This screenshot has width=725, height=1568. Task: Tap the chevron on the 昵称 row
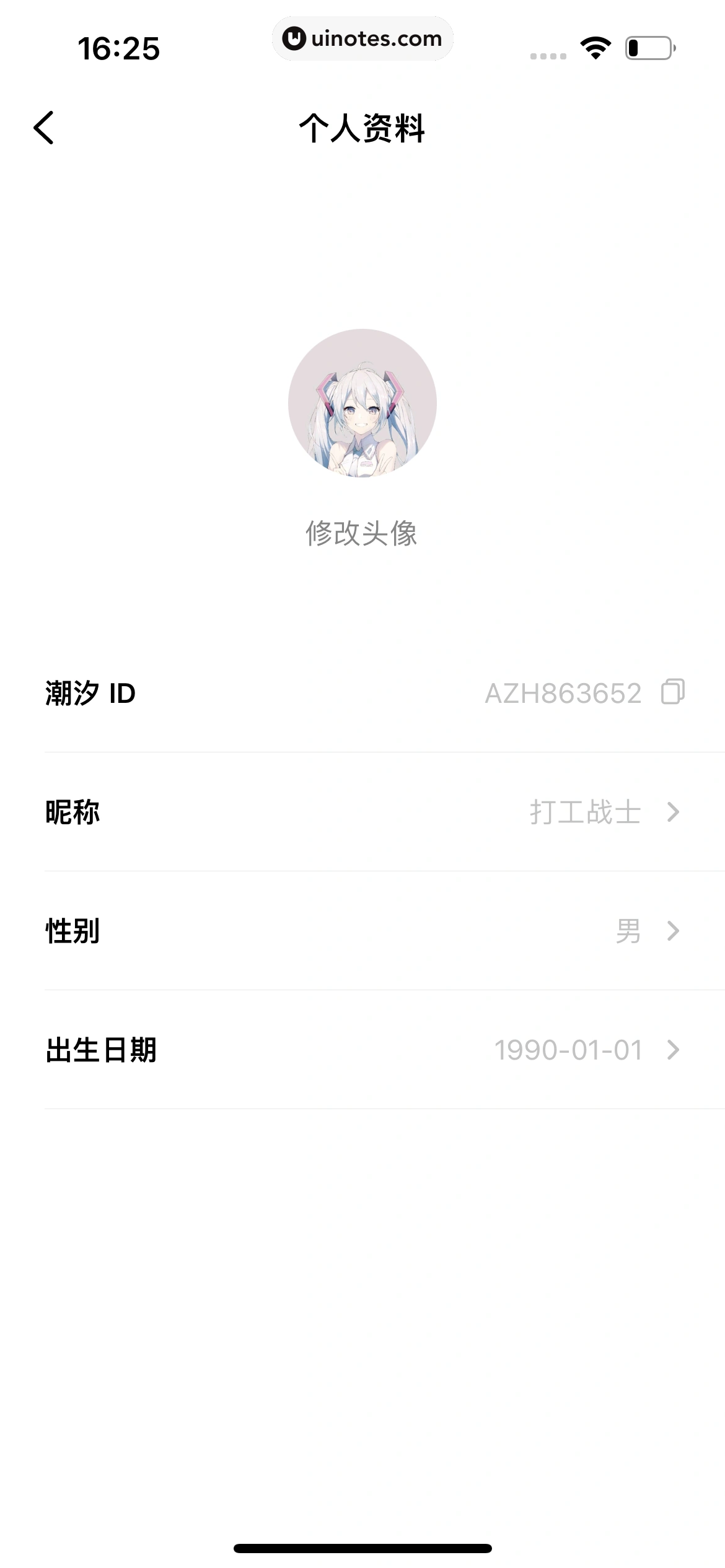pos(675,812)
